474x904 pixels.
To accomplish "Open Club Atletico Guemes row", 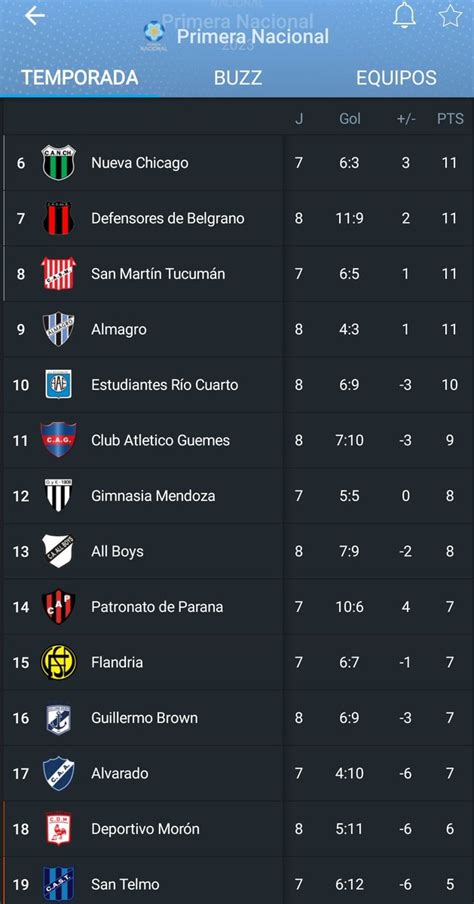I will tap(237, 440).
